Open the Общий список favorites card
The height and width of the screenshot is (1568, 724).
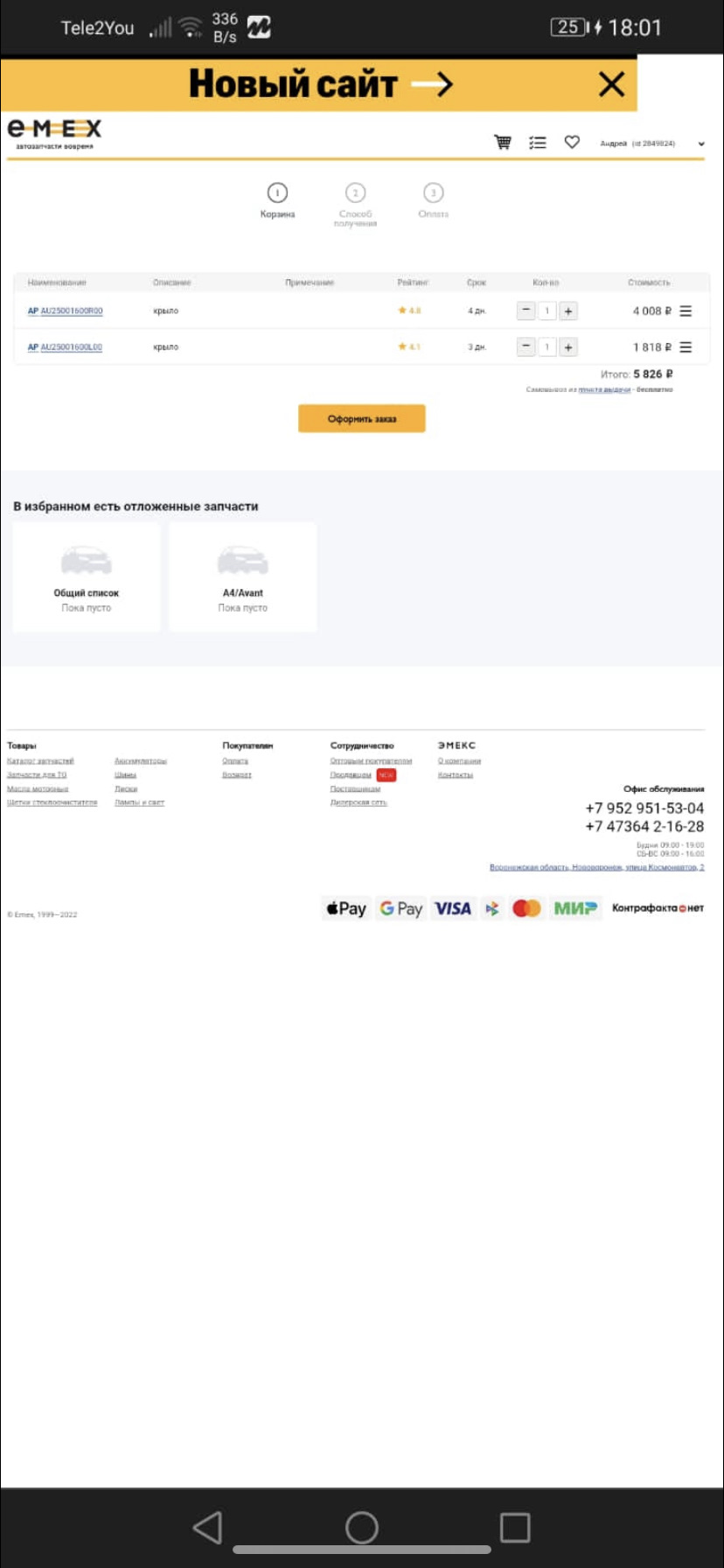(87, 577)
